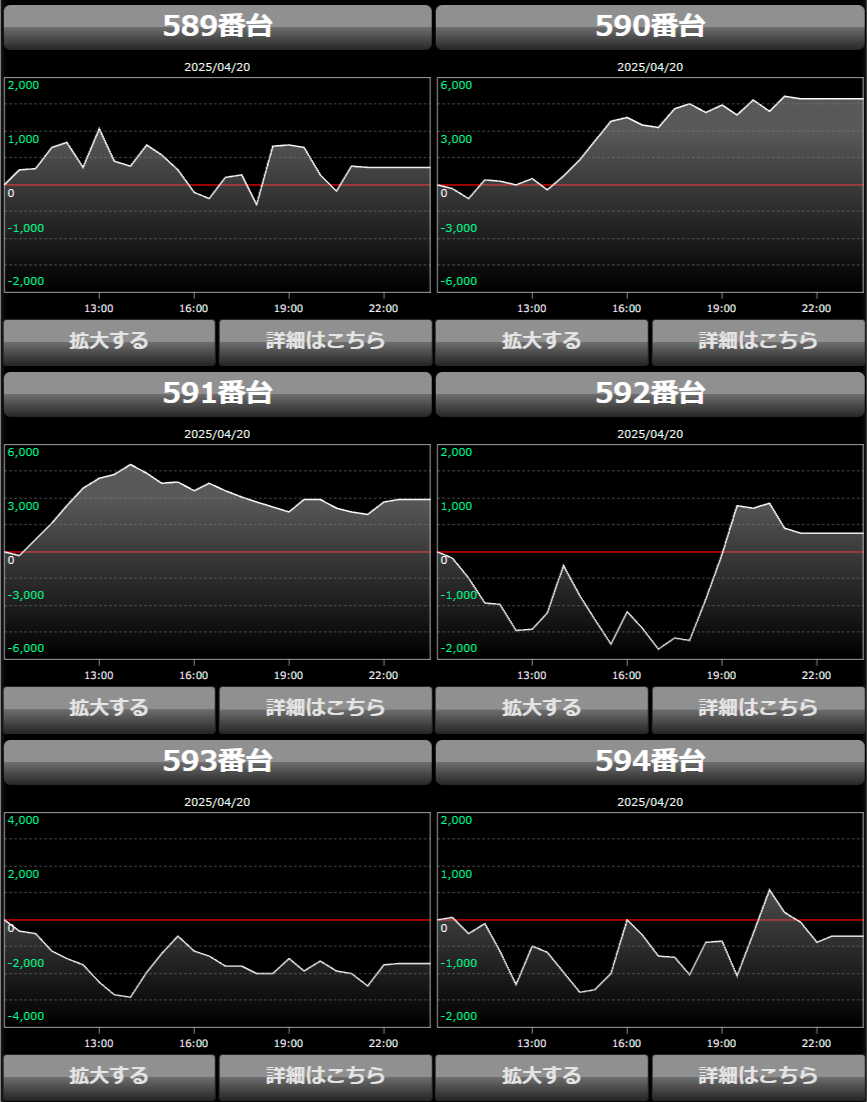This screenshot has height=1102, width=867.
Task: Enlarge the graph for 592番台
Action: 541,708
